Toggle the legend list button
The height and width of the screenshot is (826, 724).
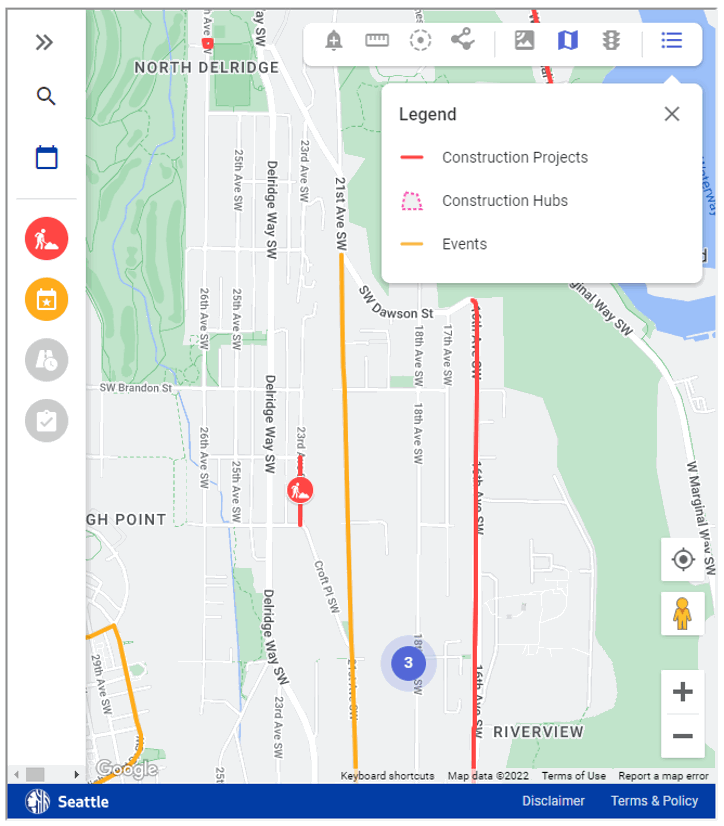coord(671,40)
